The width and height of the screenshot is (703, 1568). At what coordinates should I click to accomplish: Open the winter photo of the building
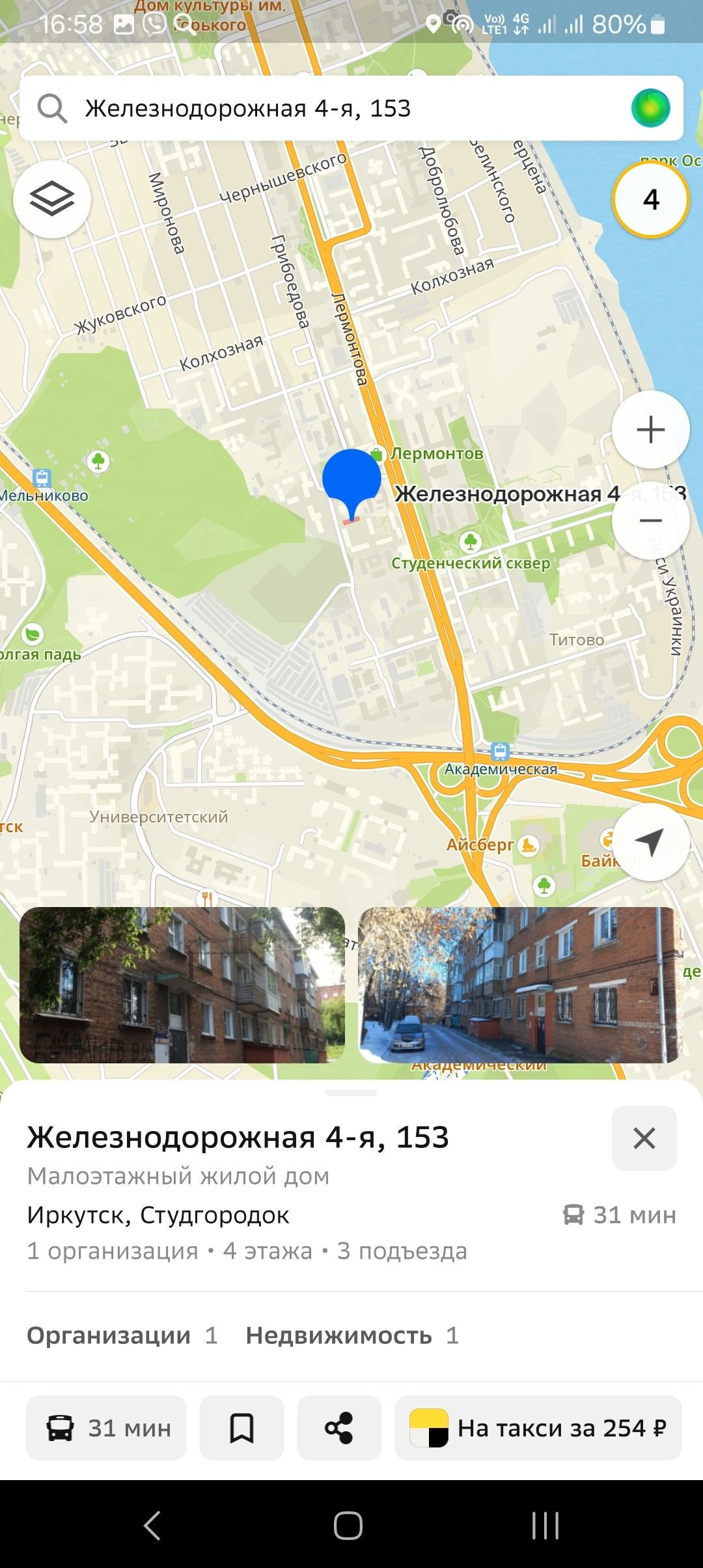(x=519, y=985)
